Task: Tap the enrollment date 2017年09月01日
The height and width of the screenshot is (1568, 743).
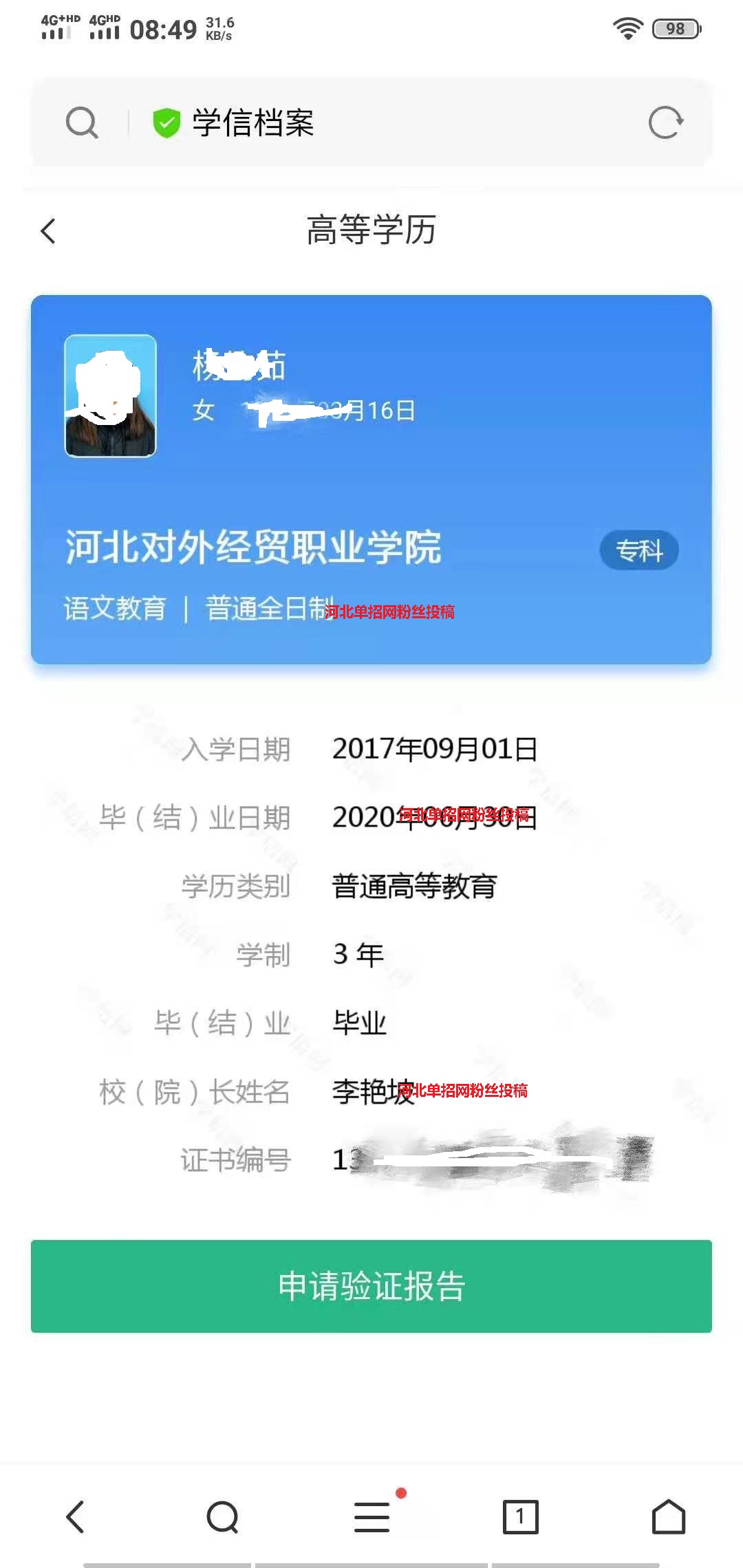Action: [435, 749]
